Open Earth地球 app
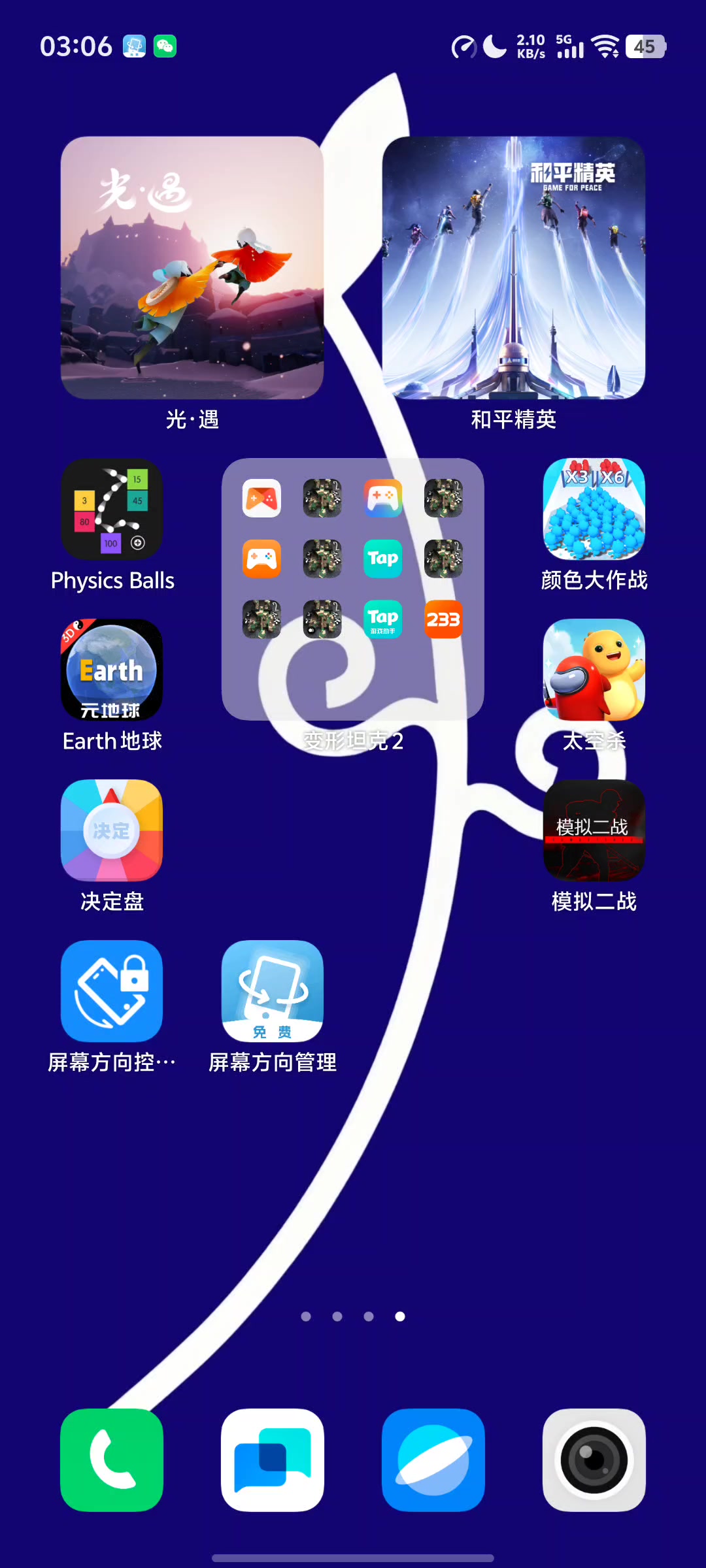Viewport: 706px width, 1568px height. pos(112,670)
